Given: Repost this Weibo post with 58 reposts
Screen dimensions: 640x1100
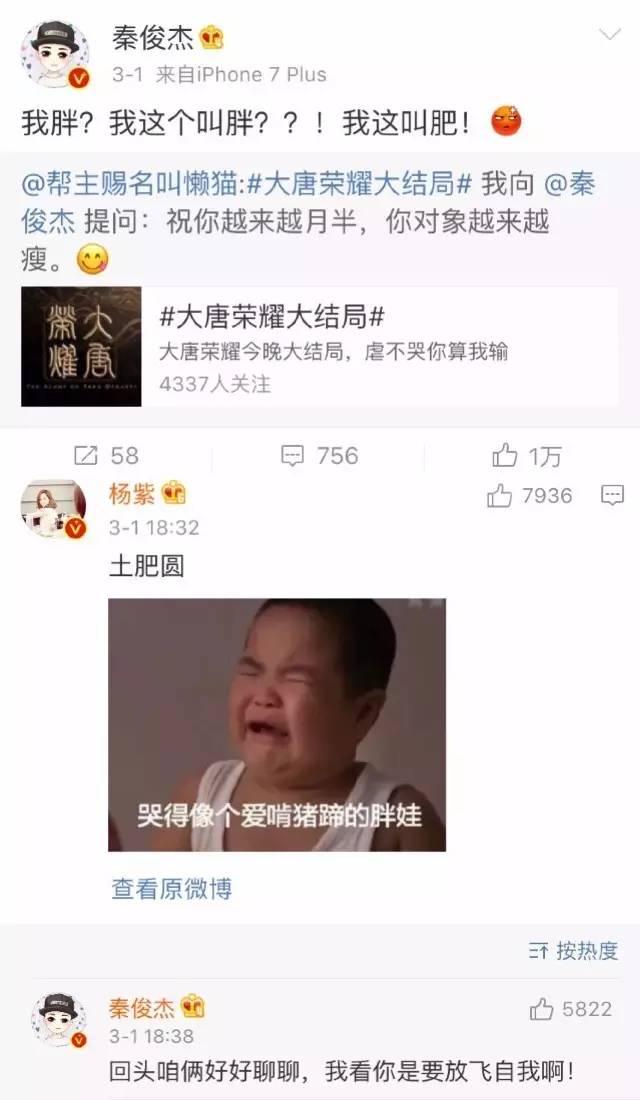Looking at the screenshot, I should pos(106,456).
